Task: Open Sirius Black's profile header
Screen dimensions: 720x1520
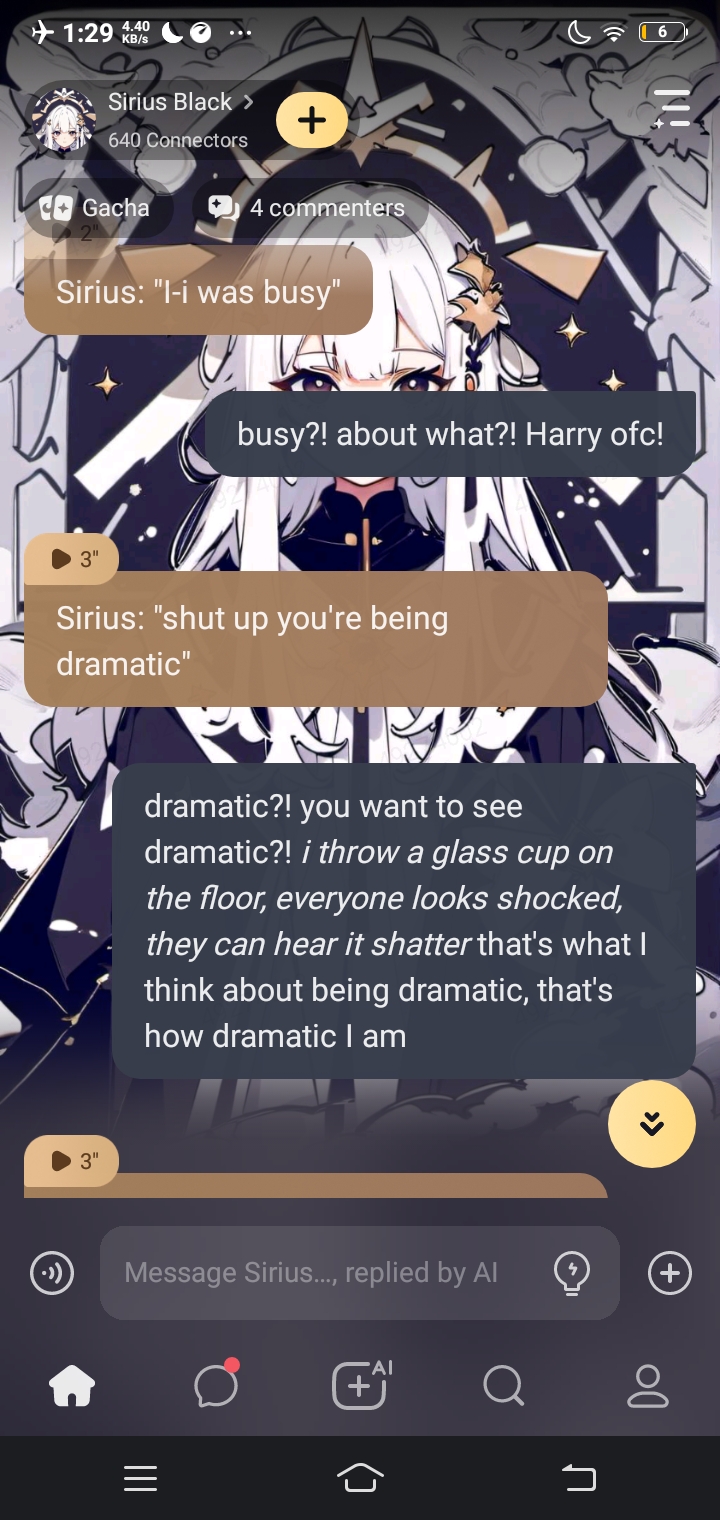Action: 170,118
